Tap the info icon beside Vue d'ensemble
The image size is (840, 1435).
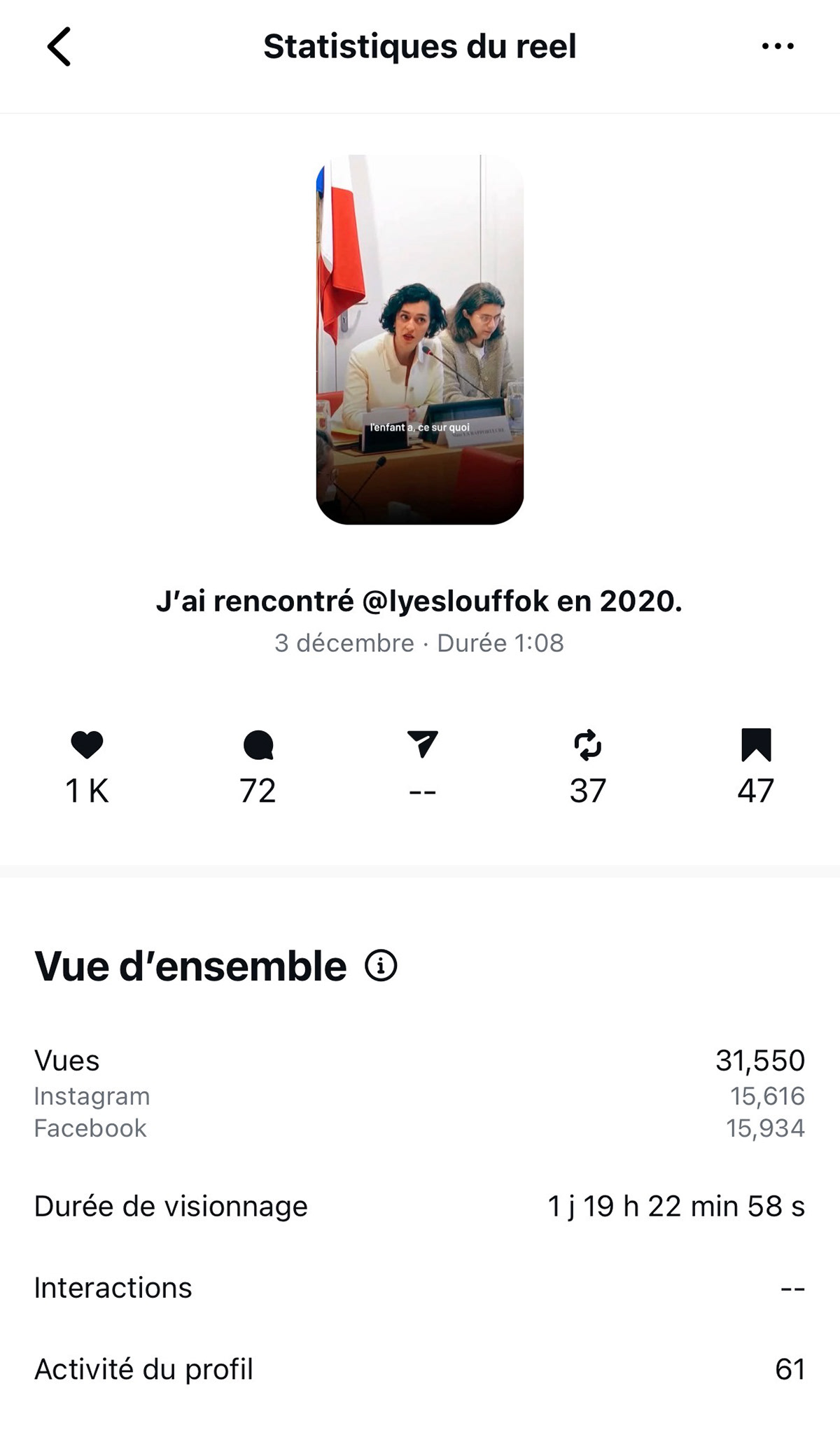tap(381, 966)
